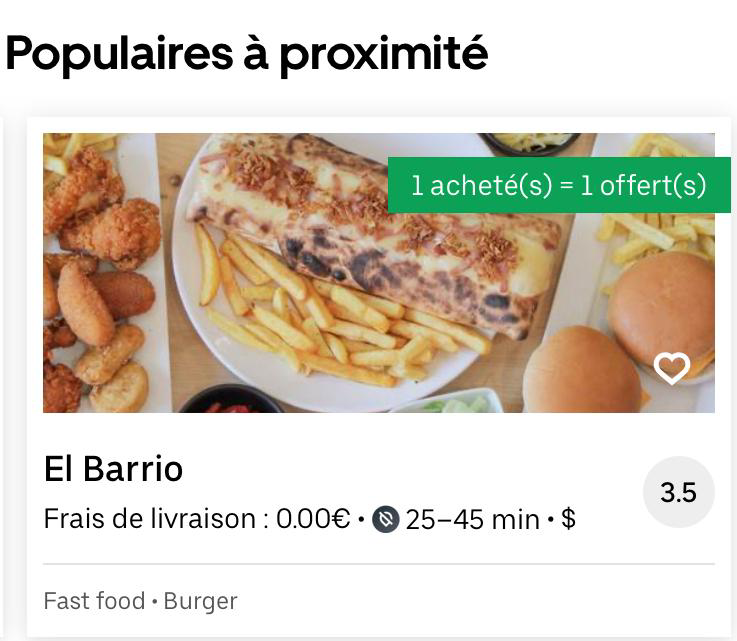This screenshot has width=737, height=641.
Task: Add El Barrio to favorites
Action: 671,368
